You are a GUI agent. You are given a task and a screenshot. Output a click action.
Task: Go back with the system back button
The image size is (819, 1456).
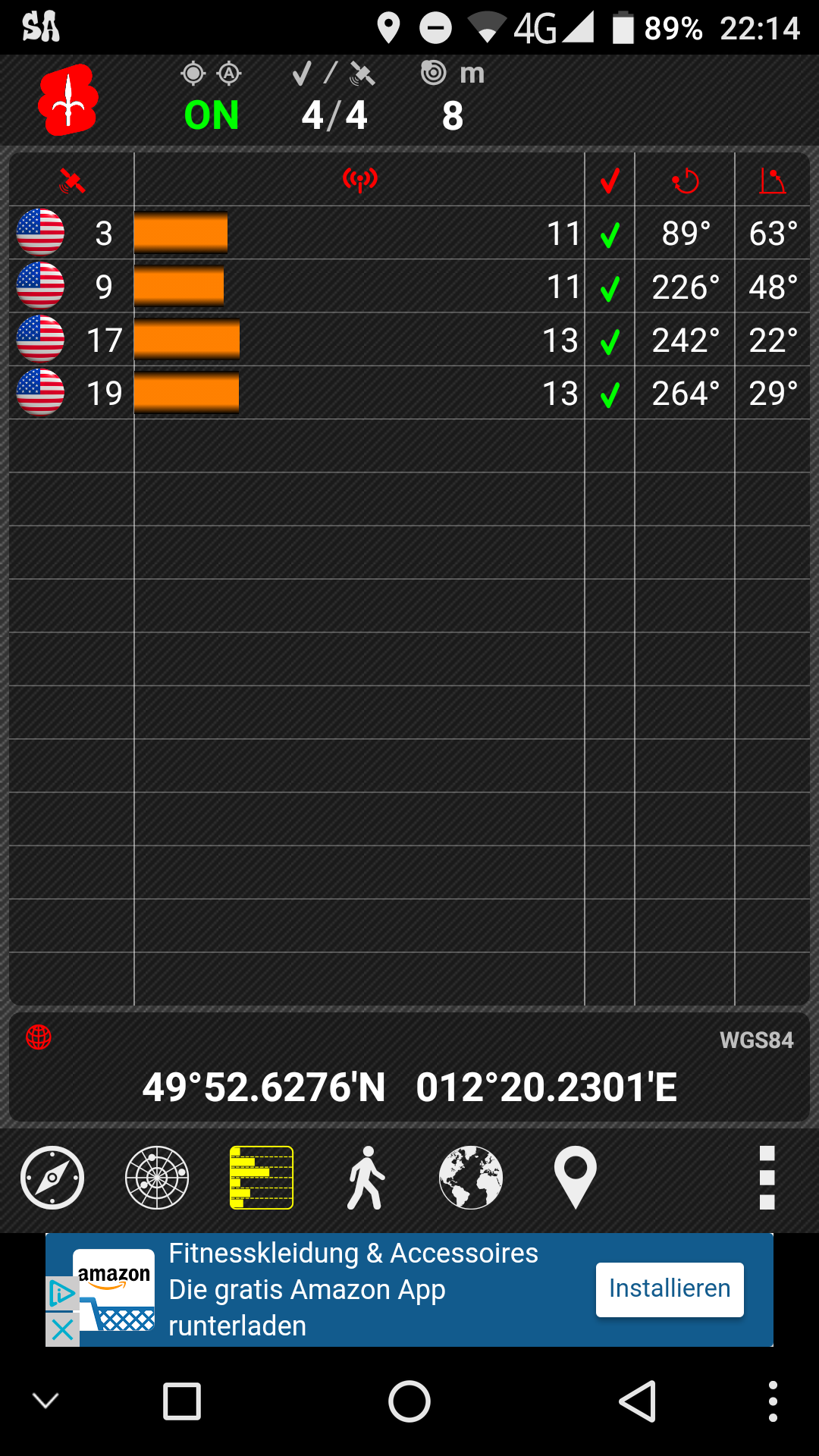point(637,1401)
